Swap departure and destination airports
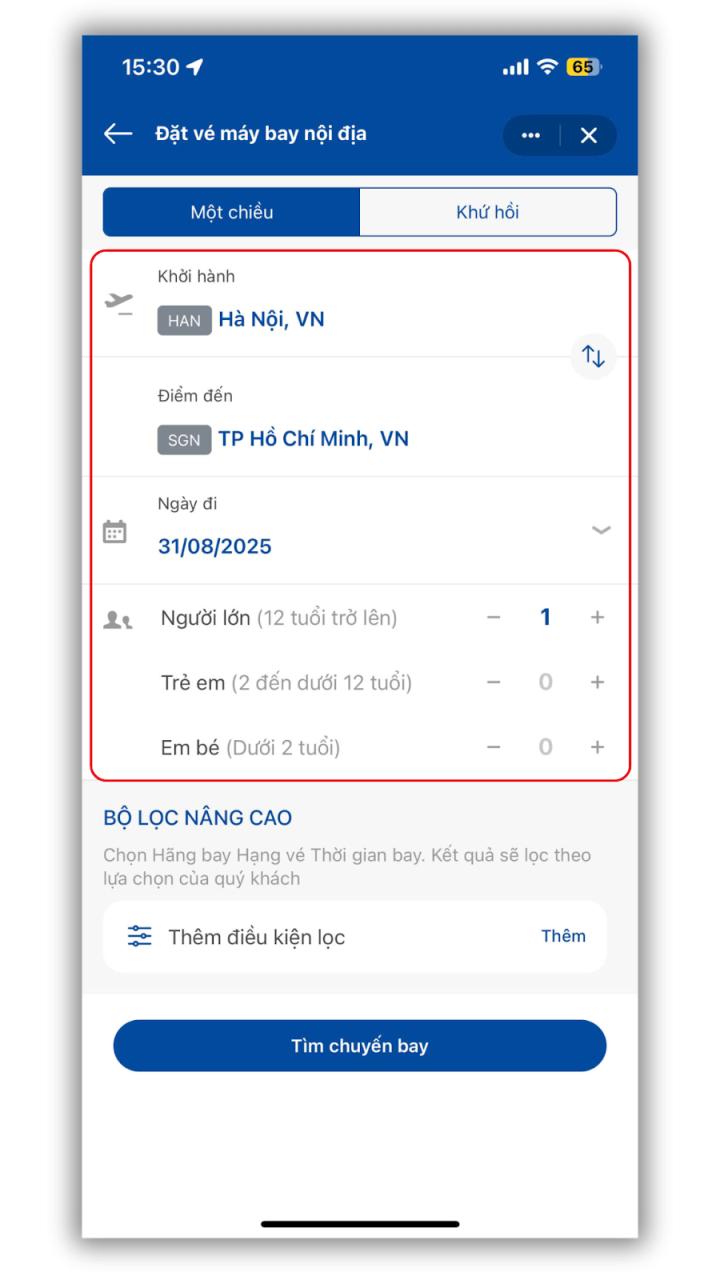Screen dimensions: 720x1280 coord(593,356)
